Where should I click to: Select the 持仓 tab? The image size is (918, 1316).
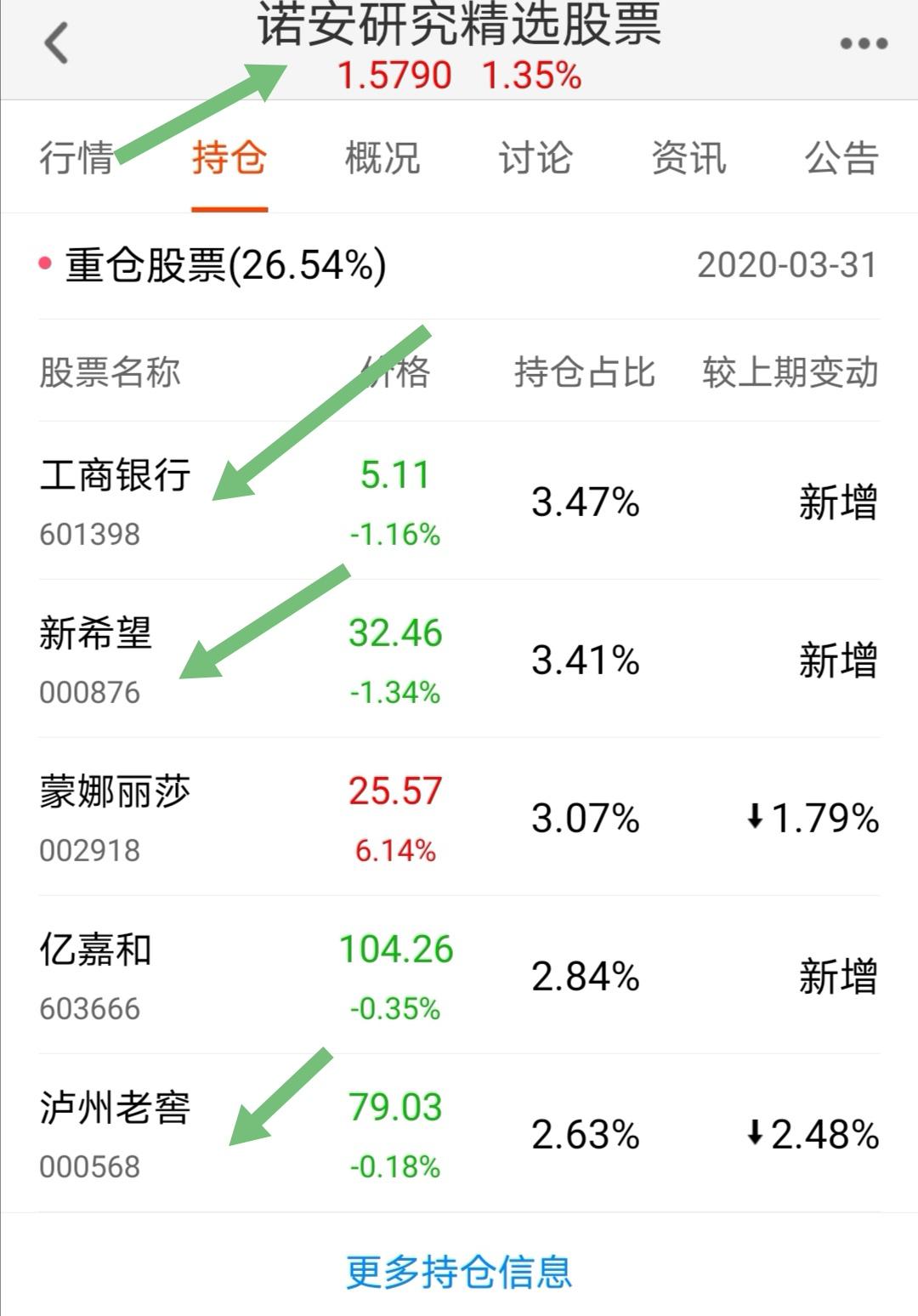tap(229, 158)
